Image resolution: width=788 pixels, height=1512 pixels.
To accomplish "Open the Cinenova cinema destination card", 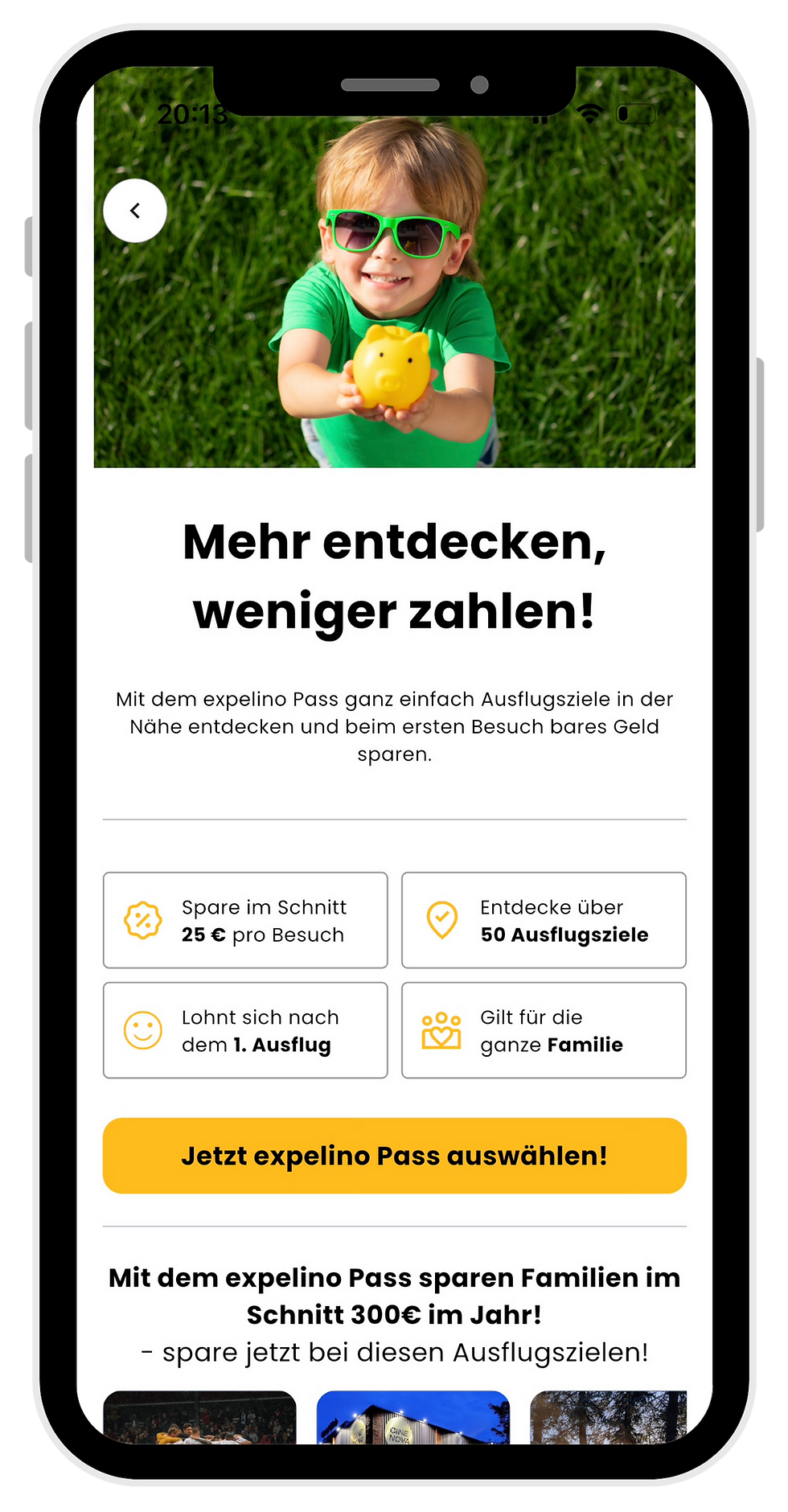I will click(413, 1417).
